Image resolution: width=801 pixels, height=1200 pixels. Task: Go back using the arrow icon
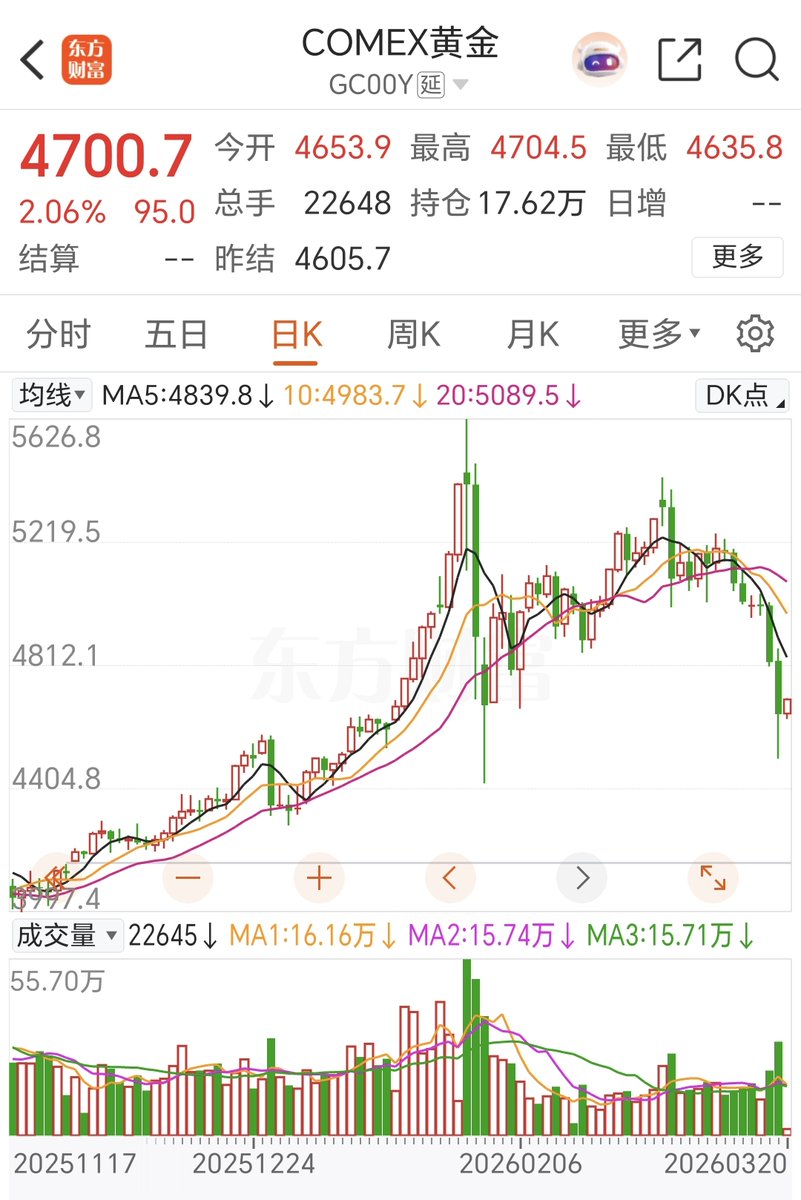(33, 60)
